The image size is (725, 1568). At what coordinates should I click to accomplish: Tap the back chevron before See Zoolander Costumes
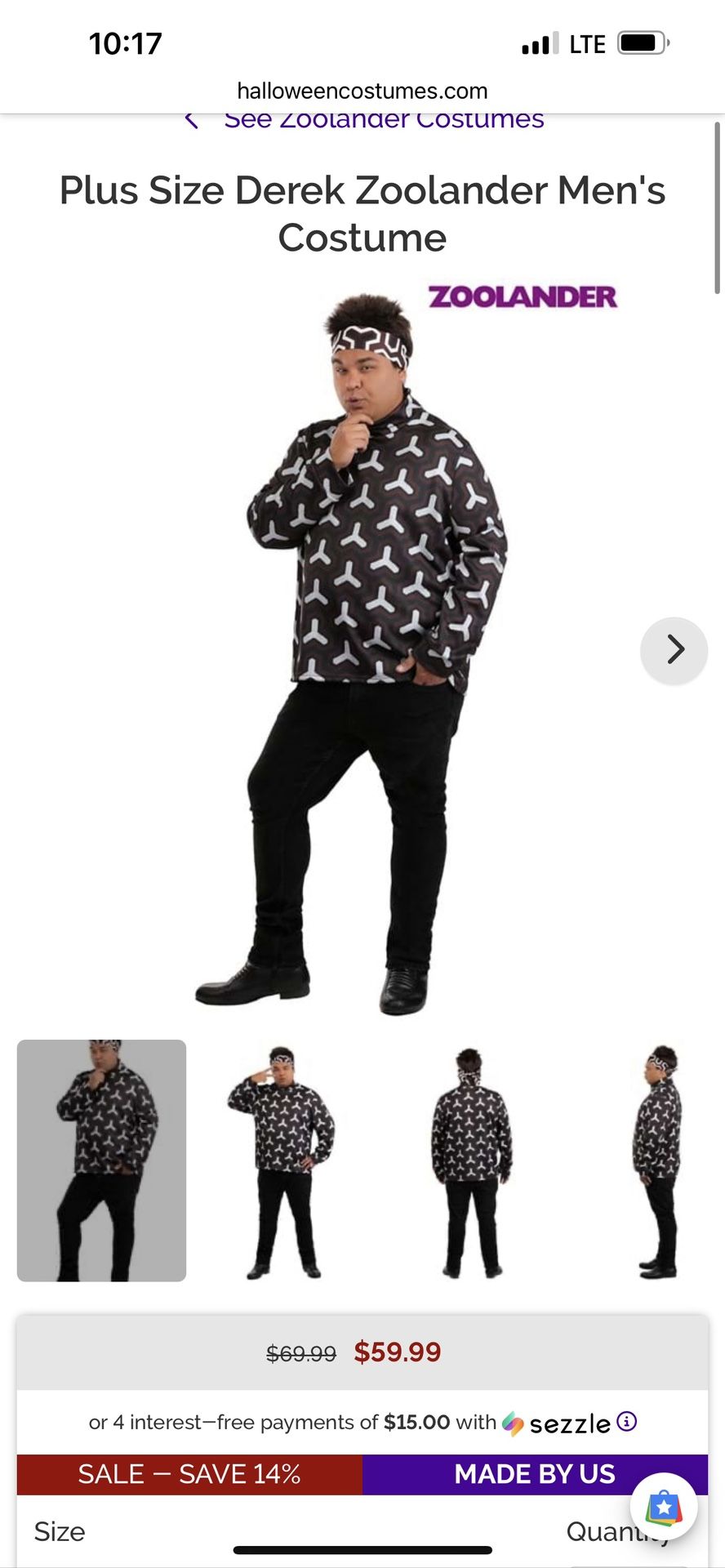(193, 119)
